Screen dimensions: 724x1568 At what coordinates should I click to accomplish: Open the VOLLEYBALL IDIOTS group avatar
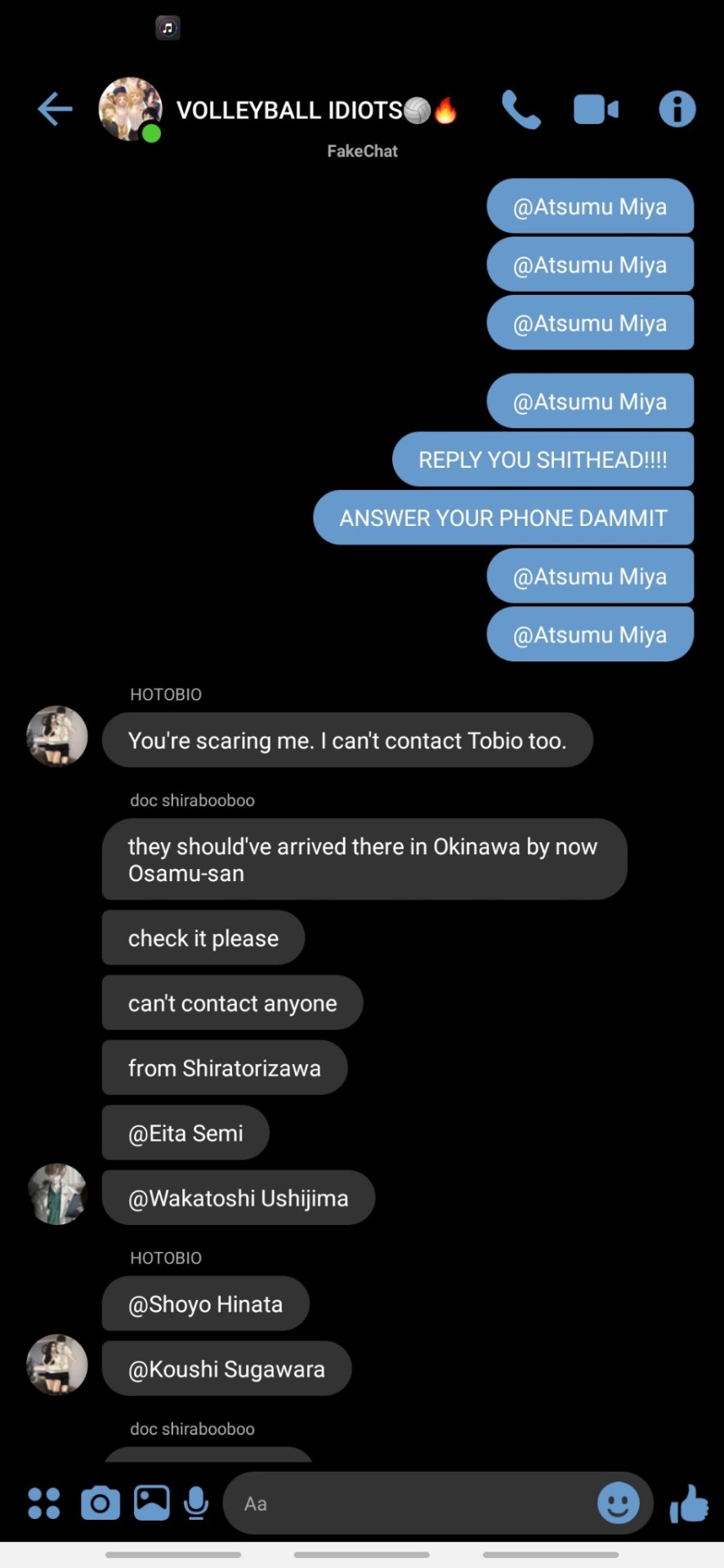tap(130, 109)
